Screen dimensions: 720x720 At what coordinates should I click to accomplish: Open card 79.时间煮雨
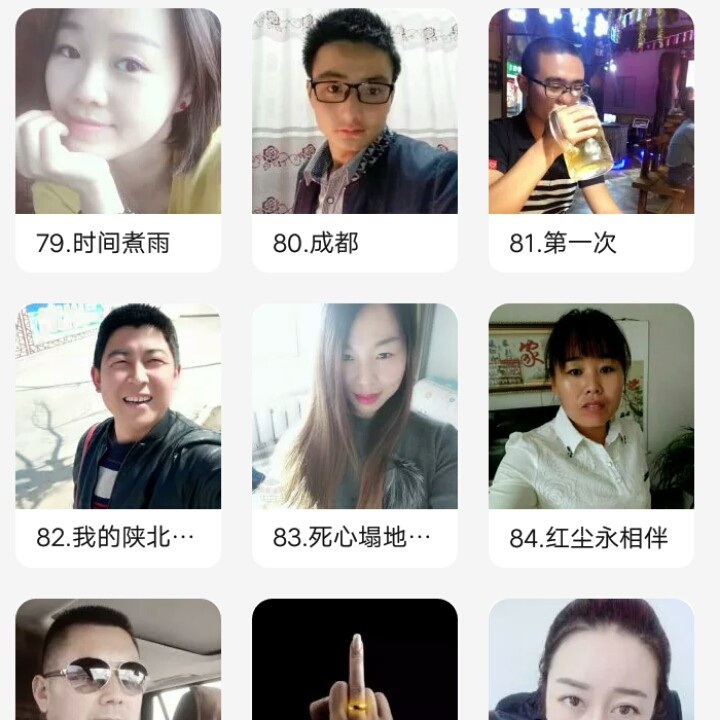pyautogui.click(x=118, y=140)
